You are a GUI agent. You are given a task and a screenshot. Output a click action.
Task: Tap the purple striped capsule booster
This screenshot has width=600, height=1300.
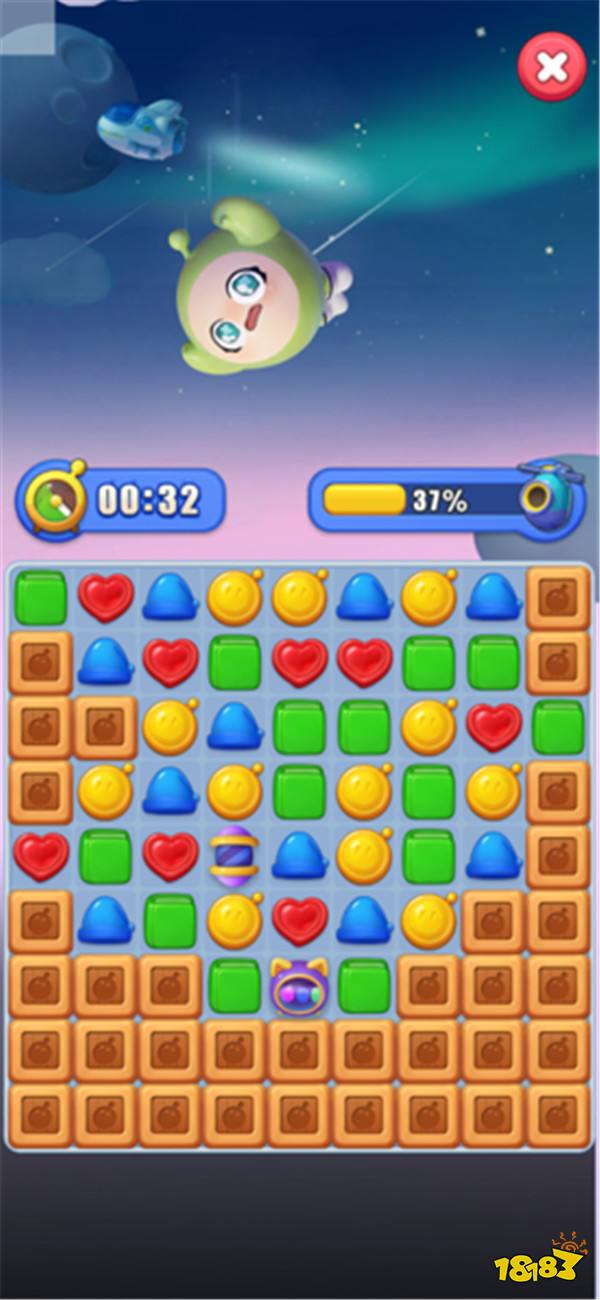click(234, 857)
